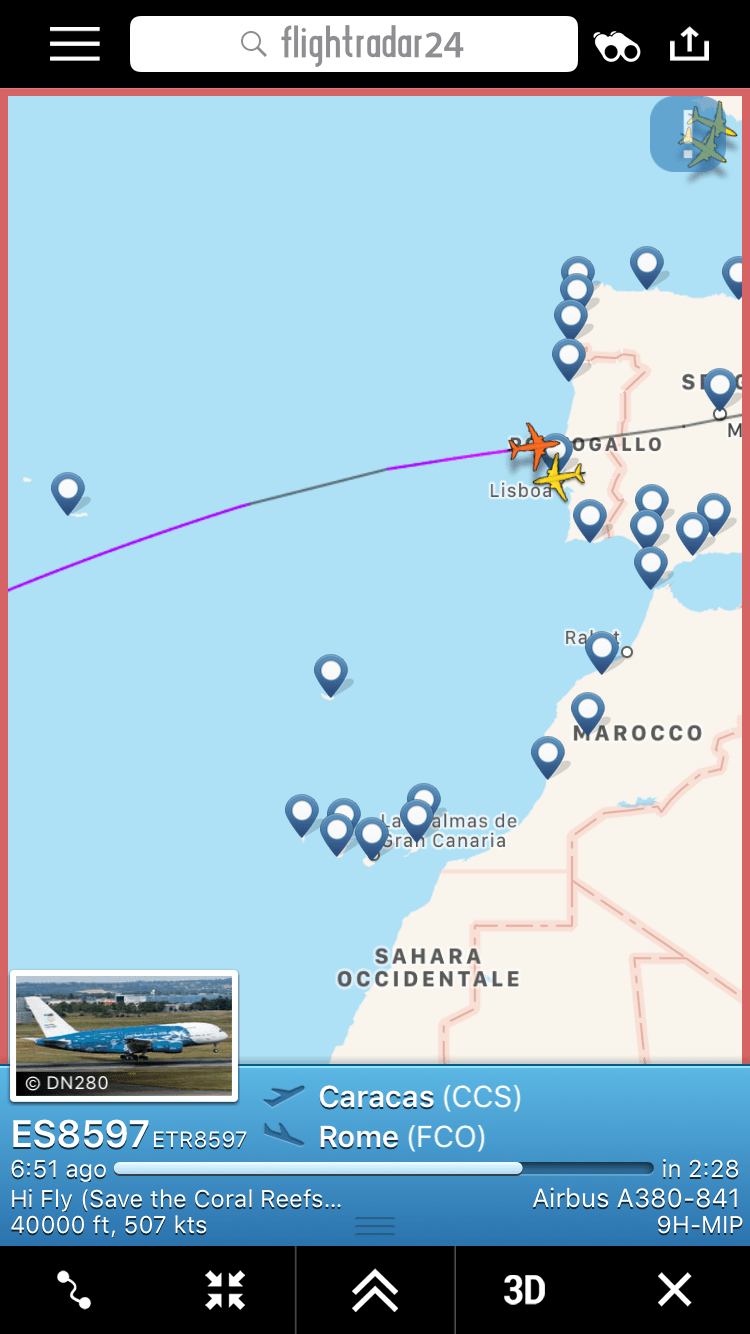Screen dimensions: 750x1334
Task: Open the Hi Fly A380 aircraft photo
Action: tap(124, 1035)
